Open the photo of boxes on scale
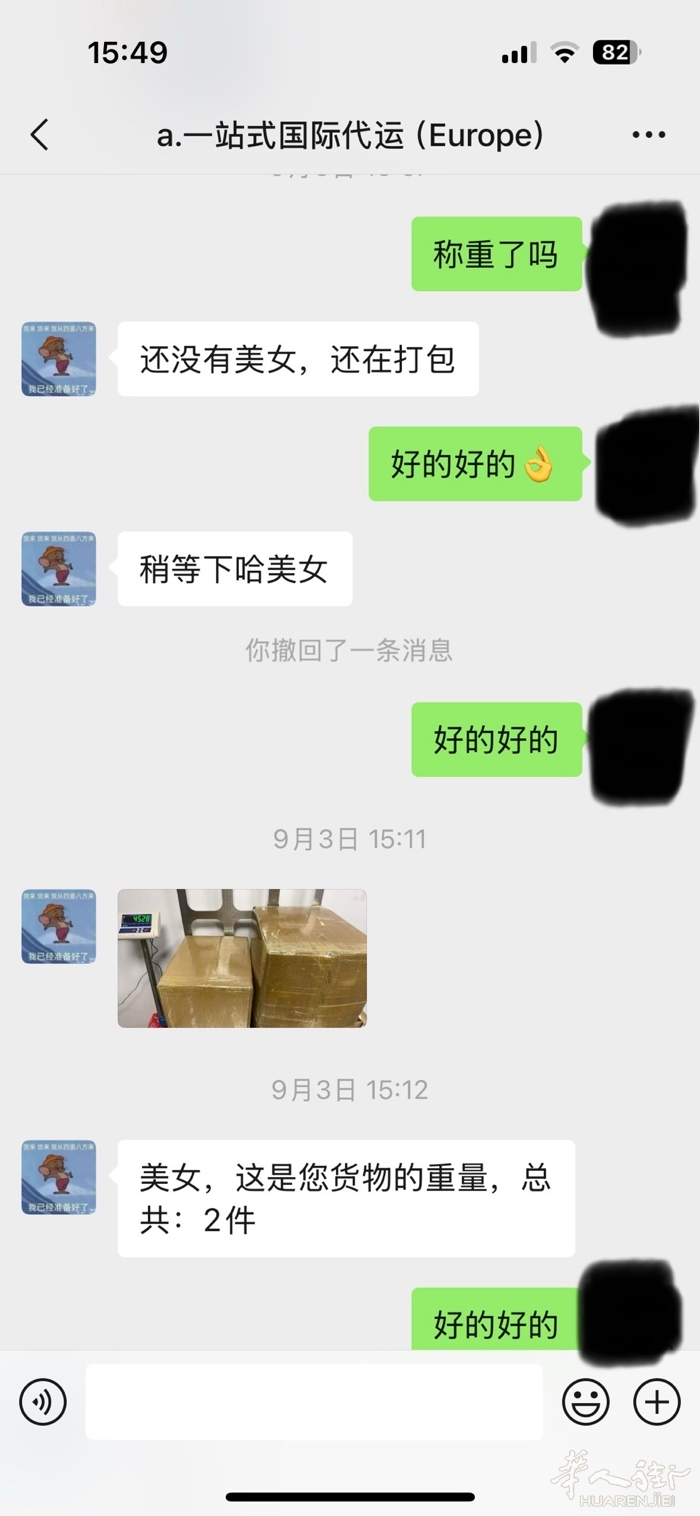The width and height of the screenshot is (700, 1516). coord(242,958)
